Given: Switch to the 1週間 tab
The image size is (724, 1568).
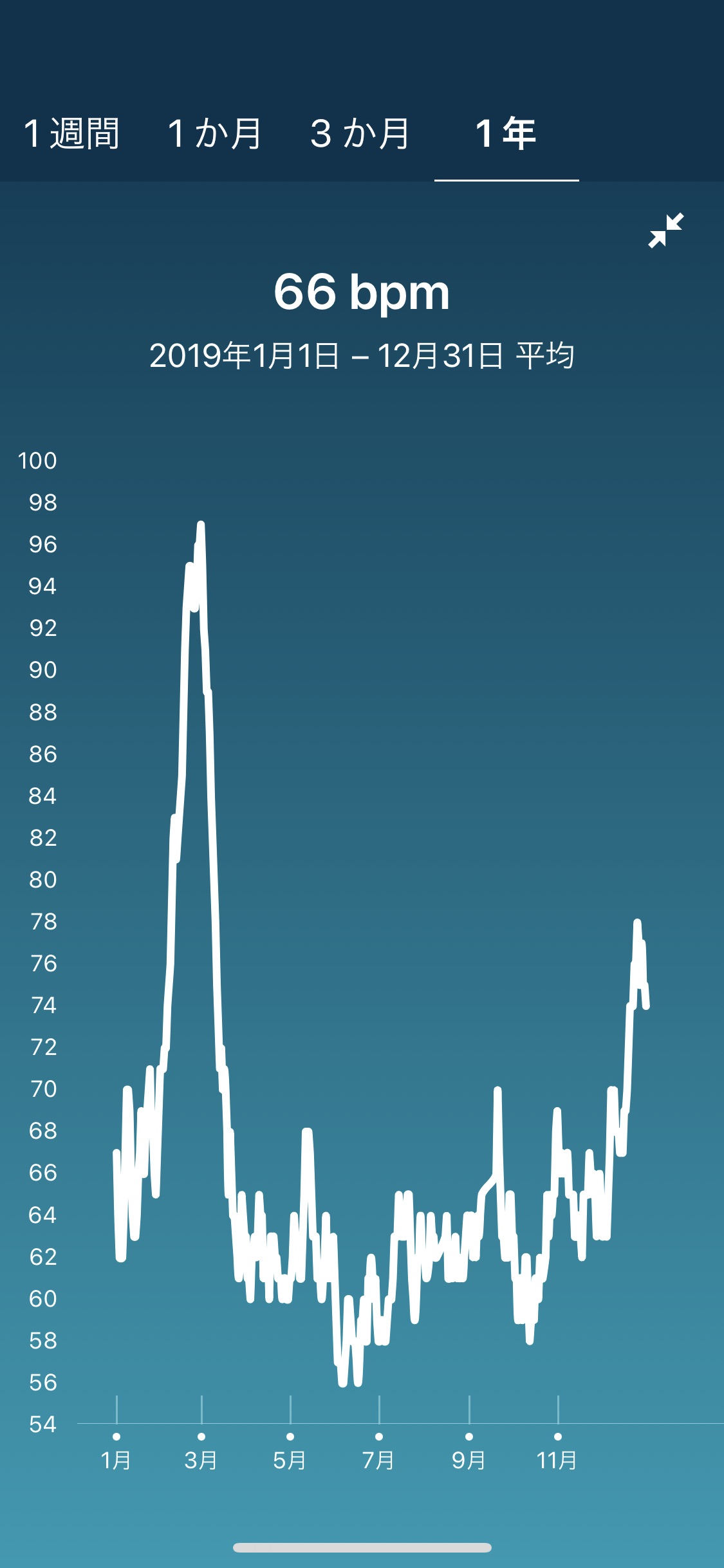Looking at the screenshot, I should click(x=71, y=134).
